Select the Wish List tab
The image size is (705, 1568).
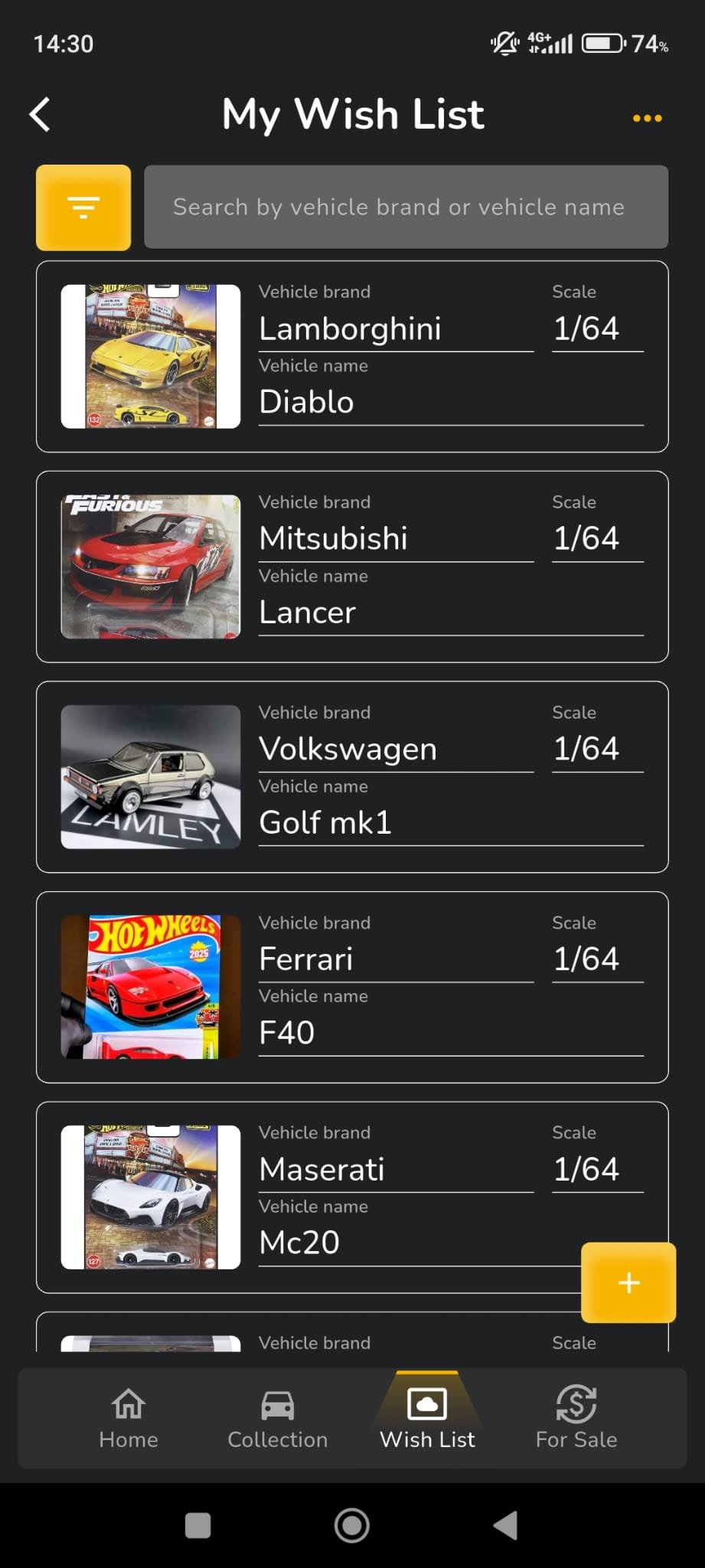tap(427, 1419)
